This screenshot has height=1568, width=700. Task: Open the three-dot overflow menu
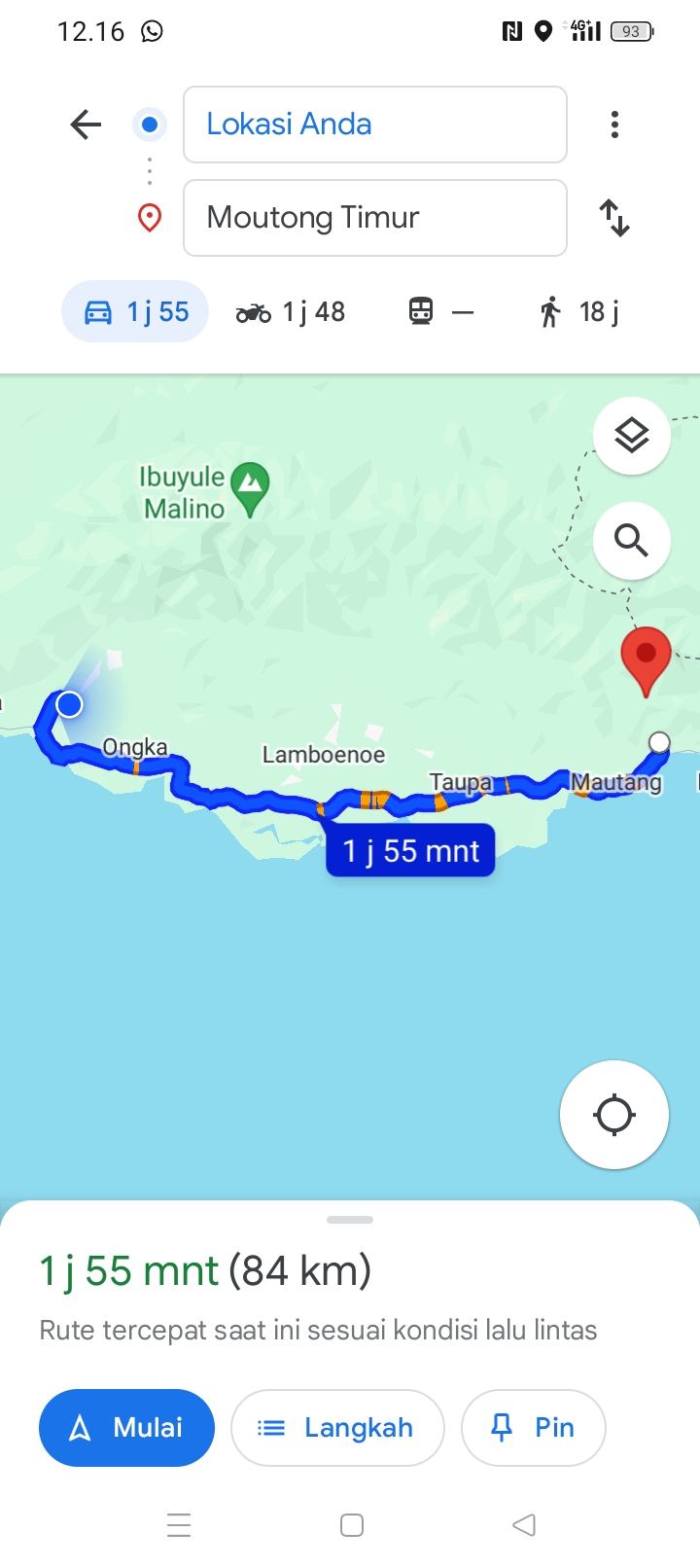pyautogui.click(x=614, y=125)
